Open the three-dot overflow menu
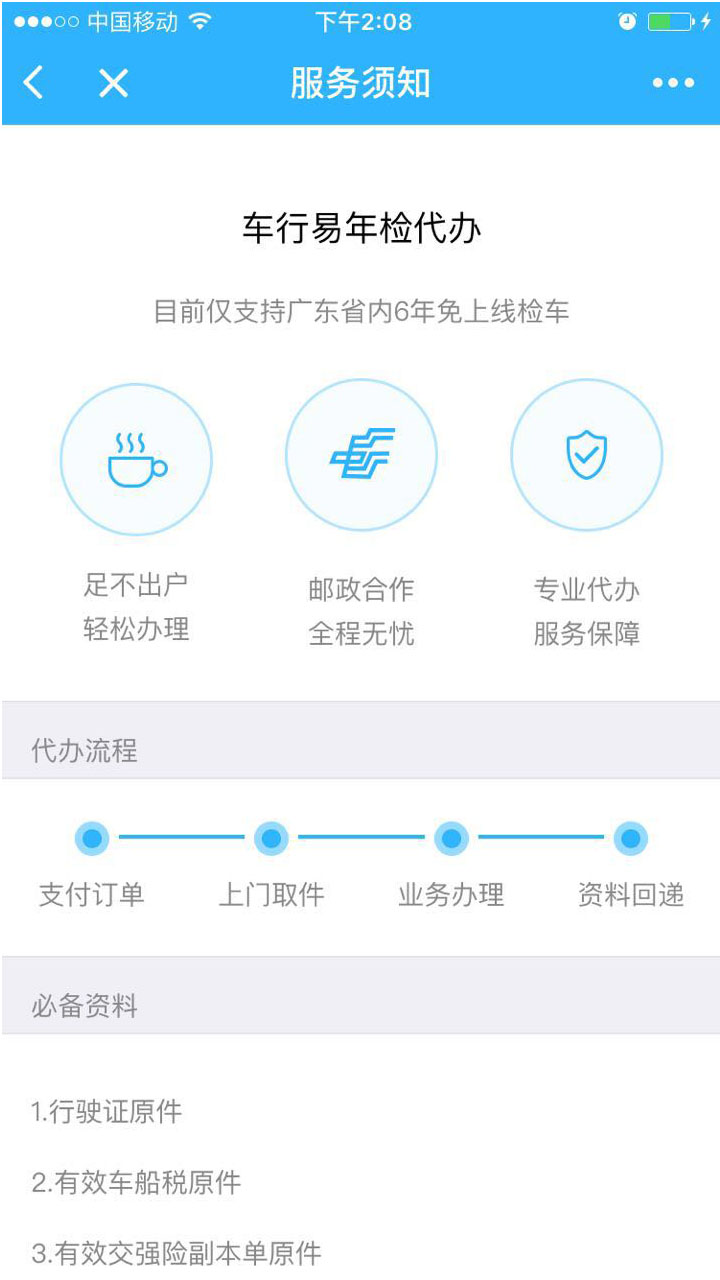Screen dimensions: 720x1280 [673, 83]
